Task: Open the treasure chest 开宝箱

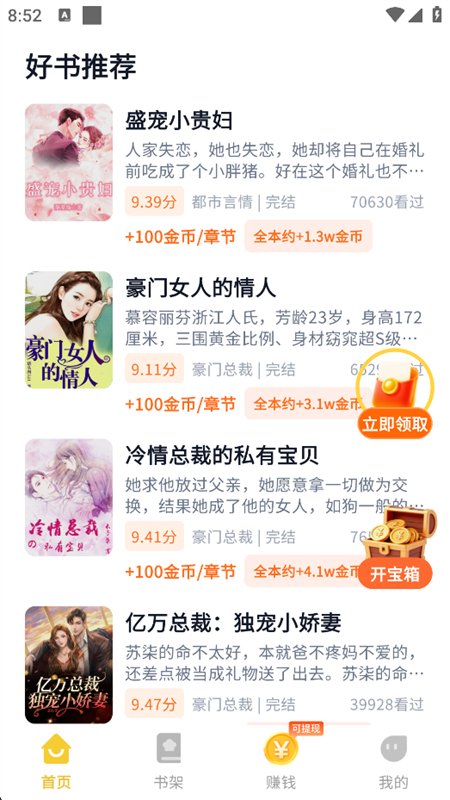Action: 394,547
